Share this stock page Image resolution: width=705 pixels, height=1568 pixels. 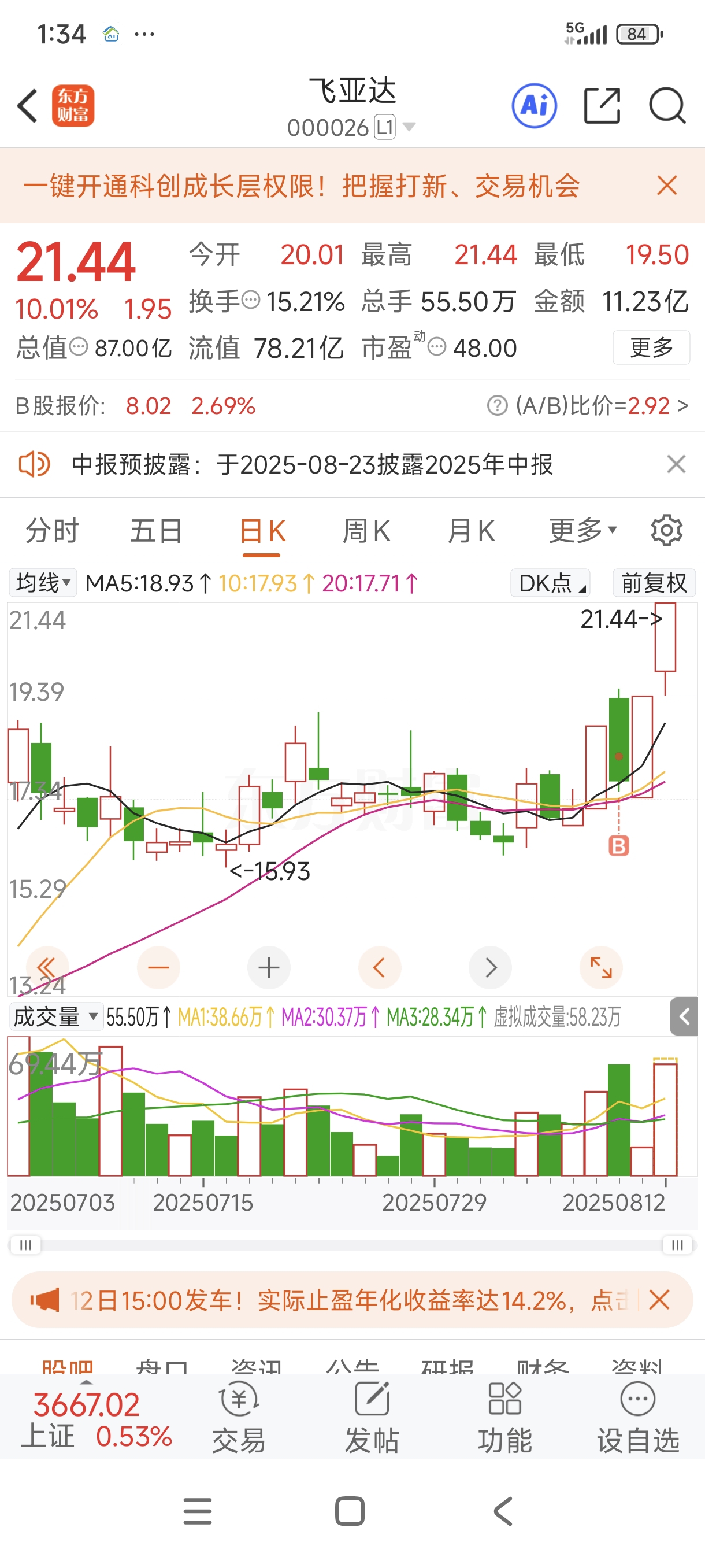(602, 106)
